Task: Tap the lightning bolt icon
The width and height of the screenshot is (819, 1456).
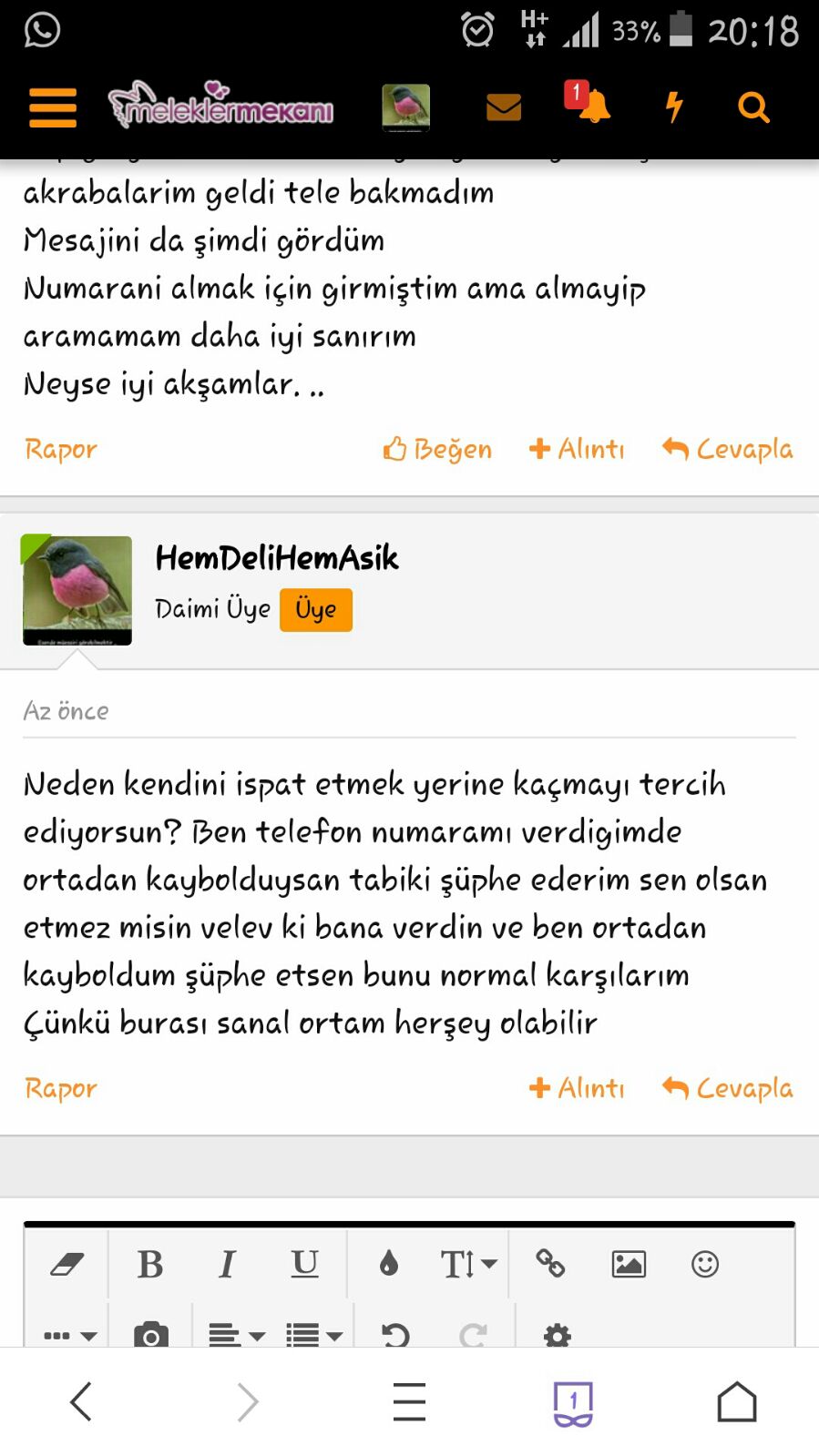Action: [x=674, y=107]
